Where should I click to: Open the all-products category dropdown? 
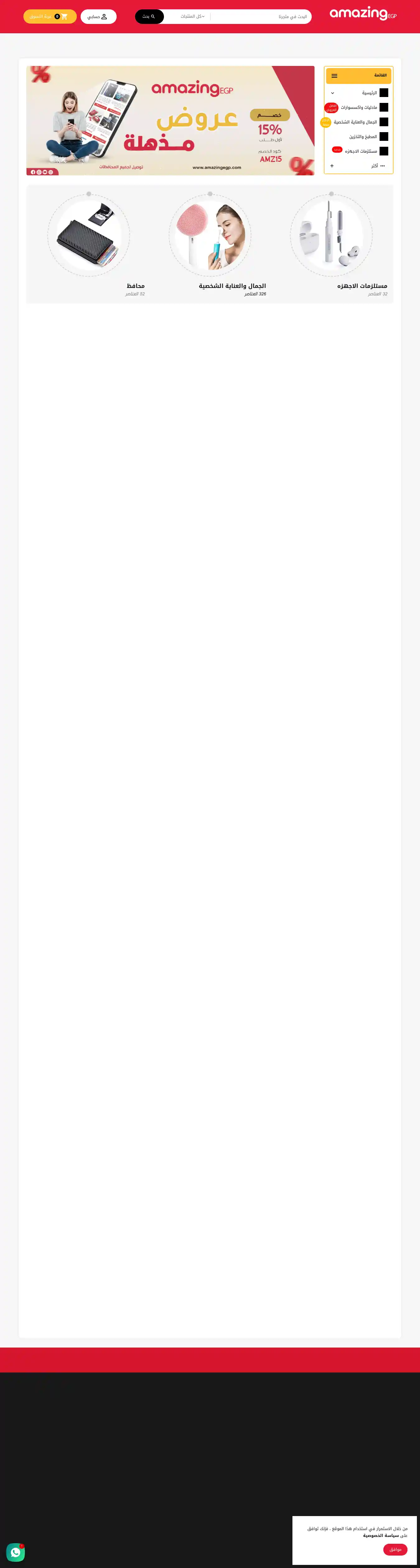coord(192,16)
